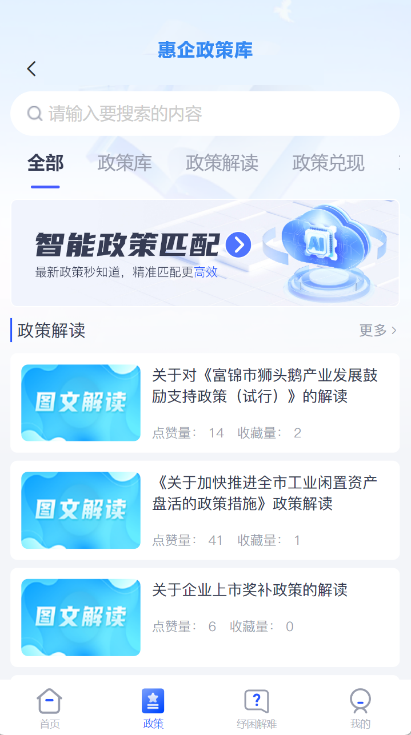Open 更多 in the 政策解读 section
The width and height of the screenshot is (411, 735).
point(378,330)
